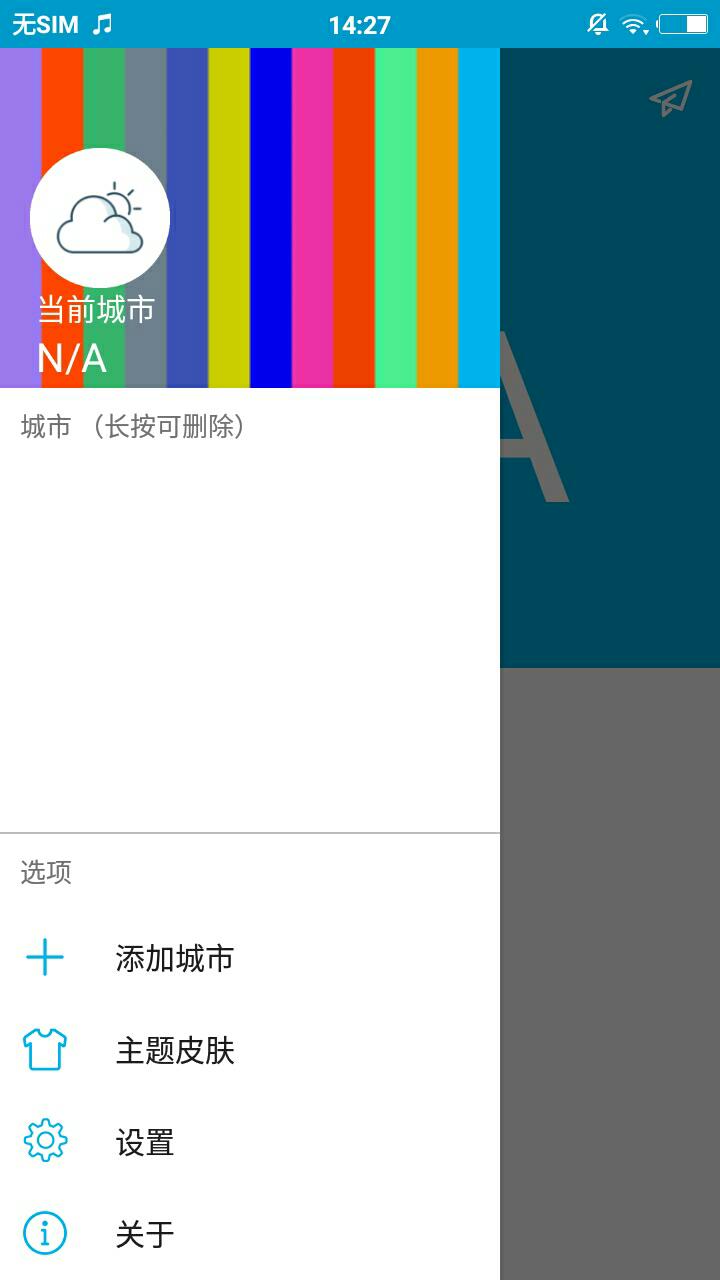
Task: Tap the paper plane share icon
Action: 671,98
